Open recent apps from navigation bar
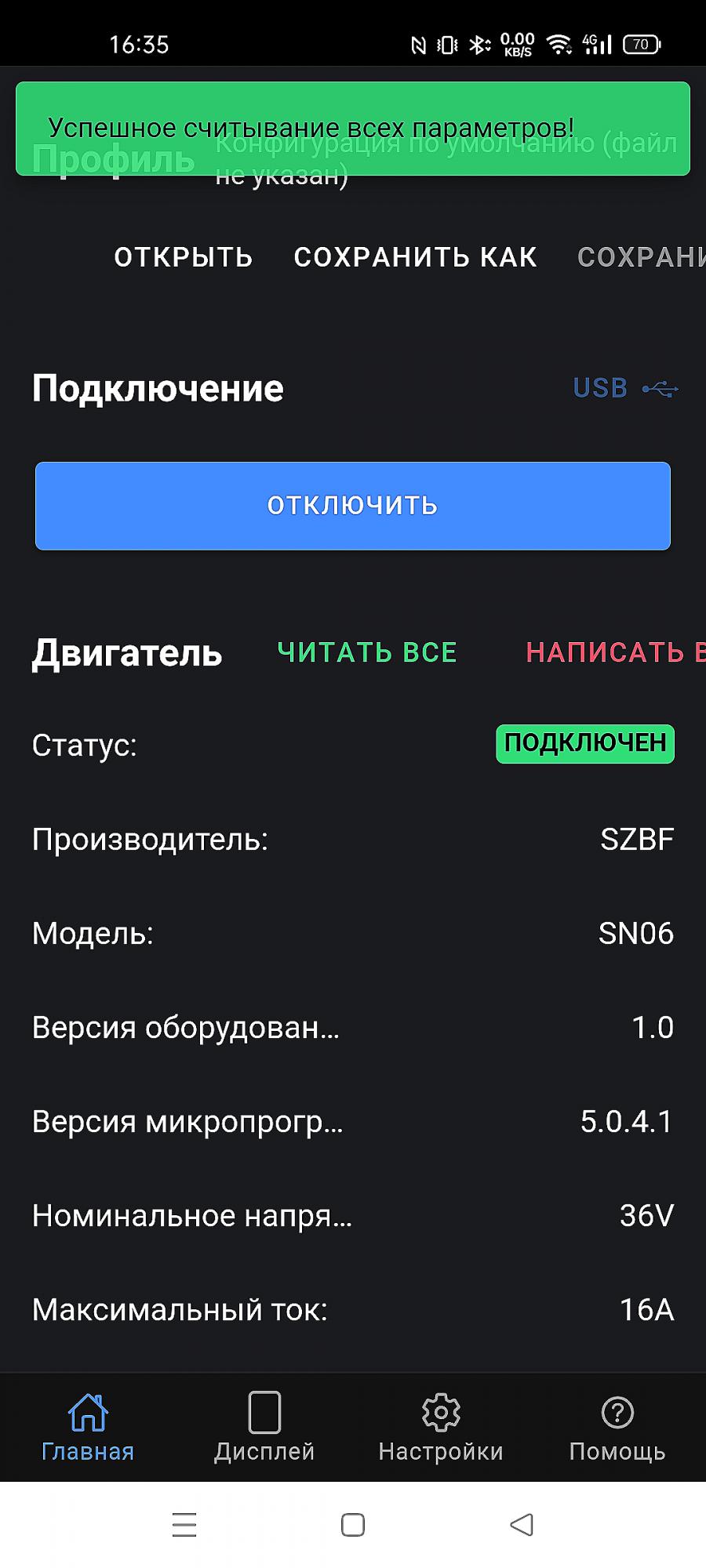 coord(184,1525)
